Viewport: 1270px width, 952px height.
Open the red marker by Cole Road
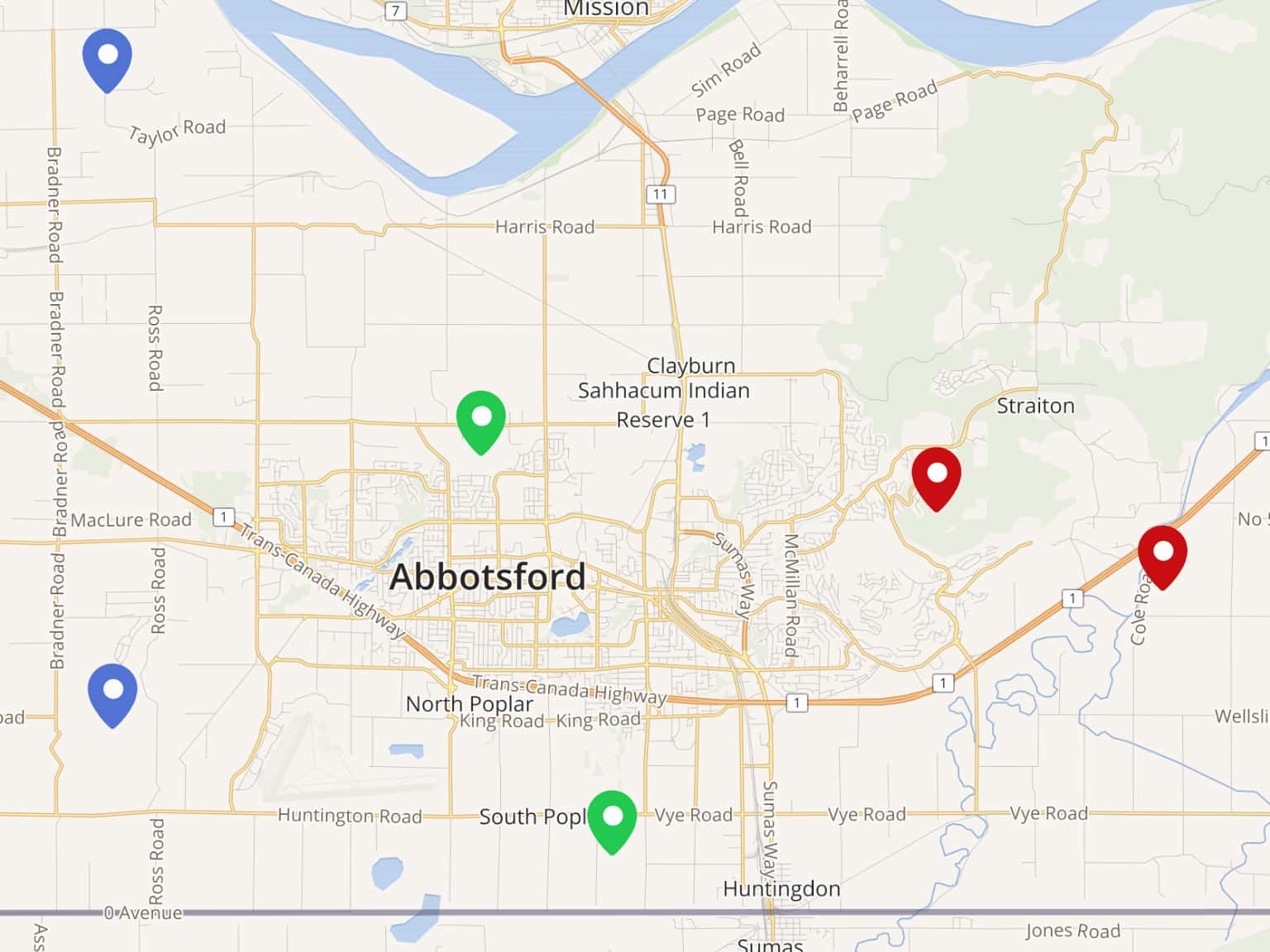[1163, 554]
